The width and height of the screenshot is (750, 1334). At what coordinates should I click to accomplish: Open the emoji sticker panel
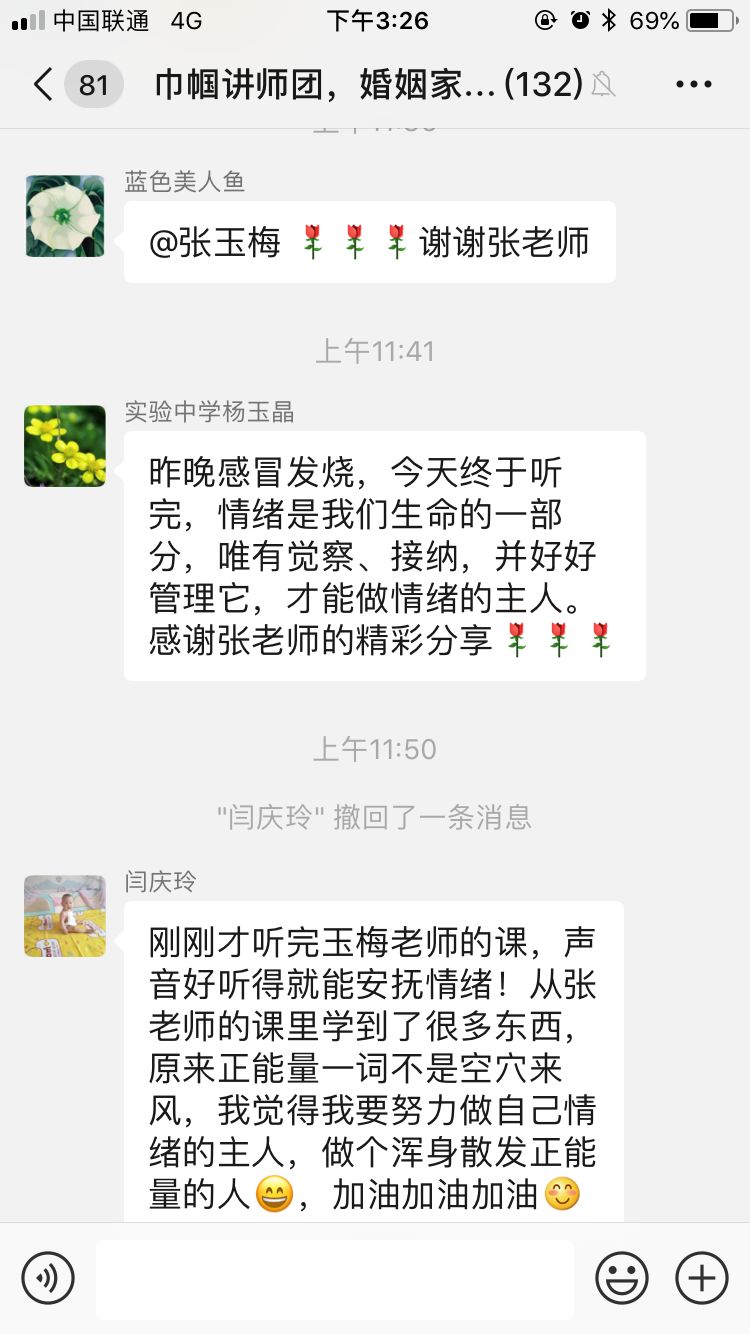click(x=622, y=1278)
